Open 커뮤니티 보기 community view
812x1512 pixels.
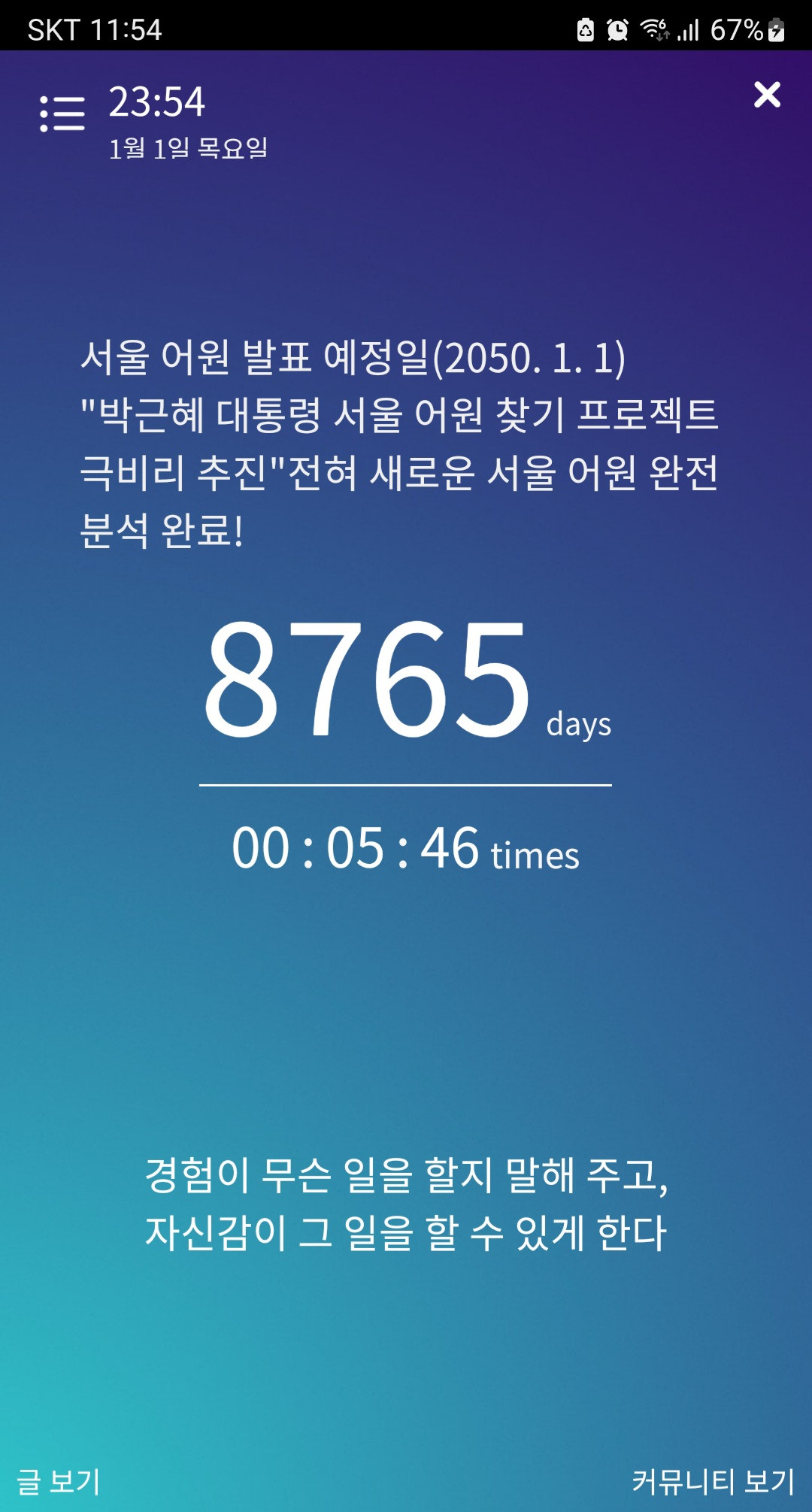(713, 1481)
